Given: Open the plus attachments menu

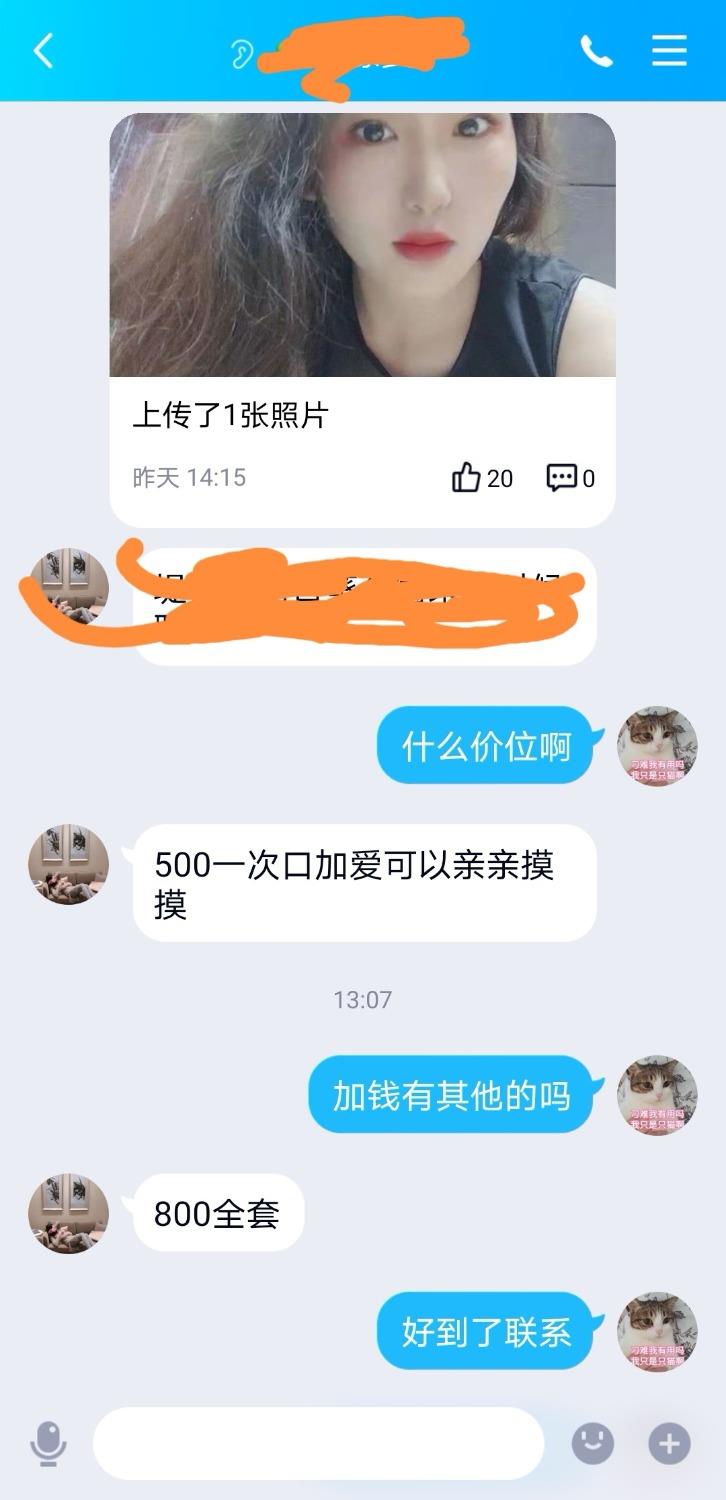Looking at the screenshot, I should click(669, 1443).
